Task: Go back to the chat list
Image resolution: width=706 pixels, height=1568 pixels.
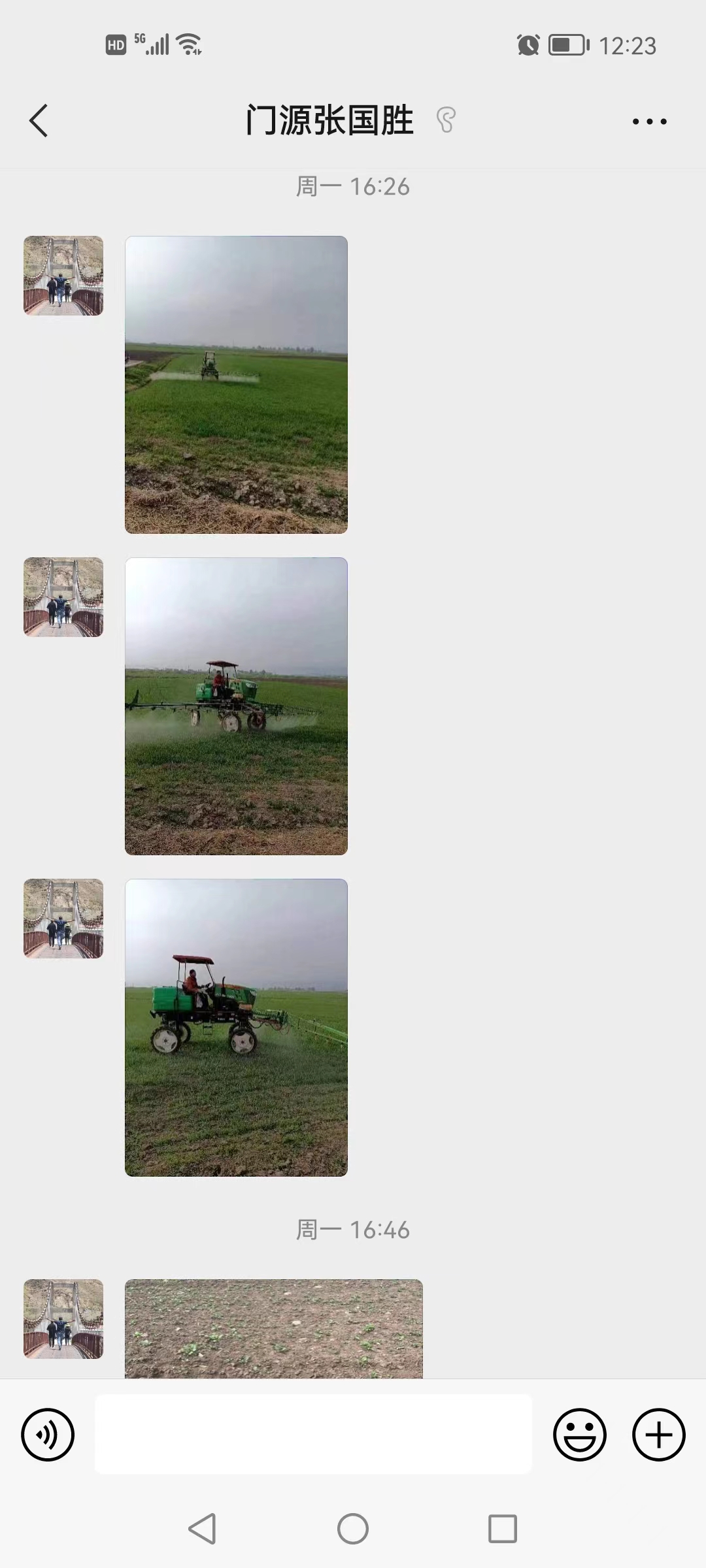Action: pos(39,121)
